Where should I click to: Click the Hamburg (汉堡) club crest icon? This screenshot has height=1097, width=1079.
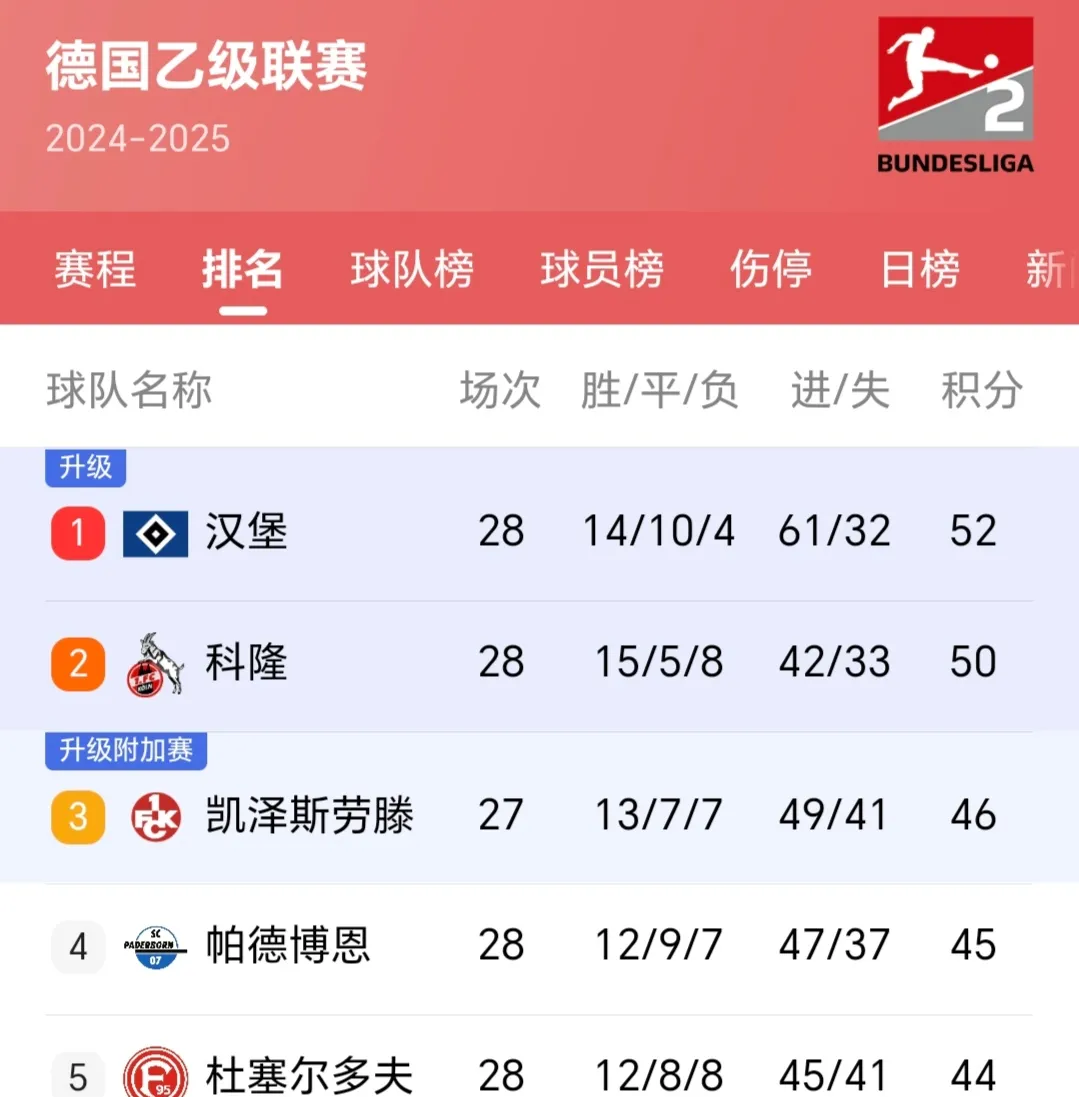click(155, 532)
